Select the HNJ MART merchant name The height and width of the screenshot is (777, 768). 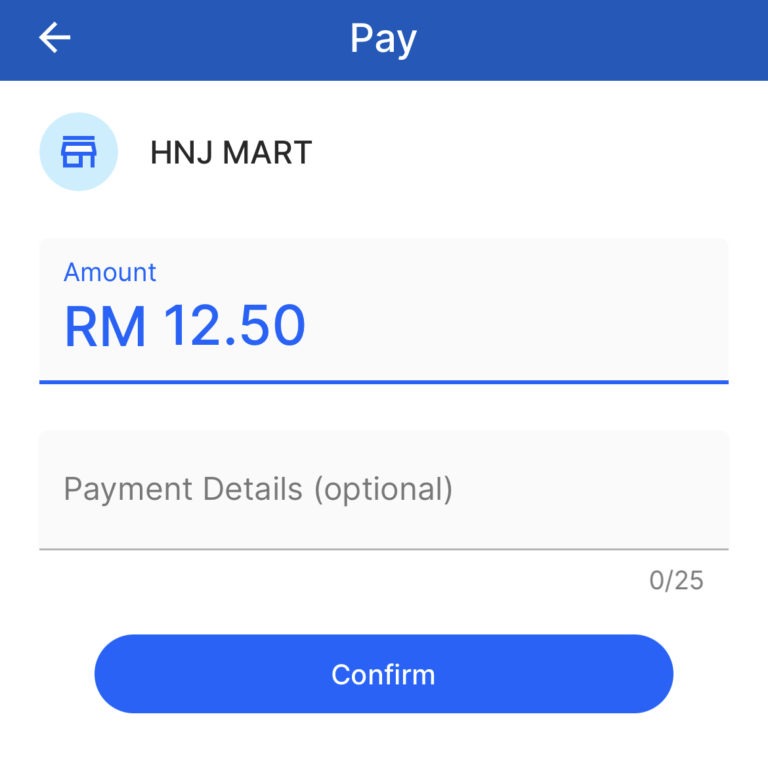(x=231, y=152)
